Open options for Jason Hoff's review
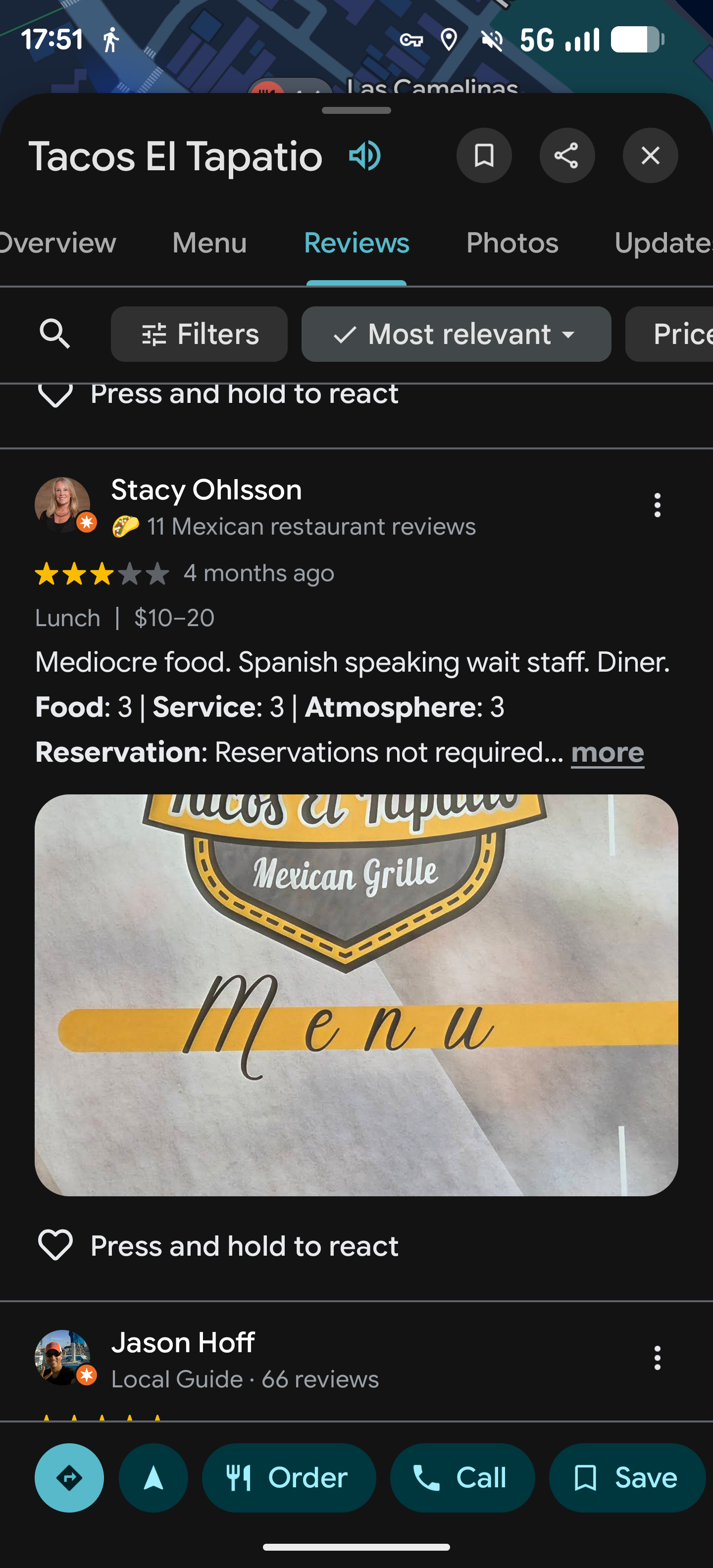Image resolution: width=713 pixels, height=1568 pixels. coord(657,1357)
